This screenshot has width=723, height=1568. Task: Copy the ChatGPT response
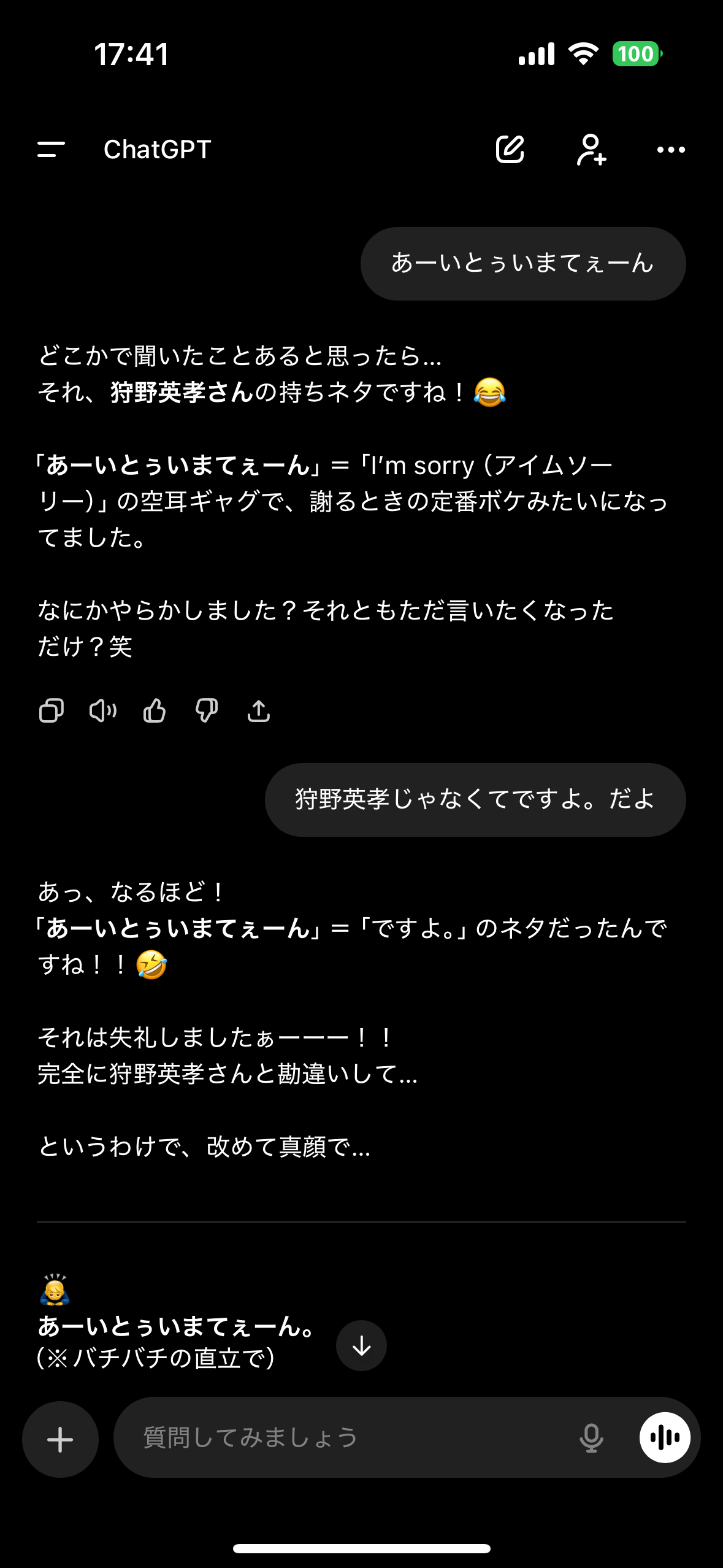coord(52,710)
